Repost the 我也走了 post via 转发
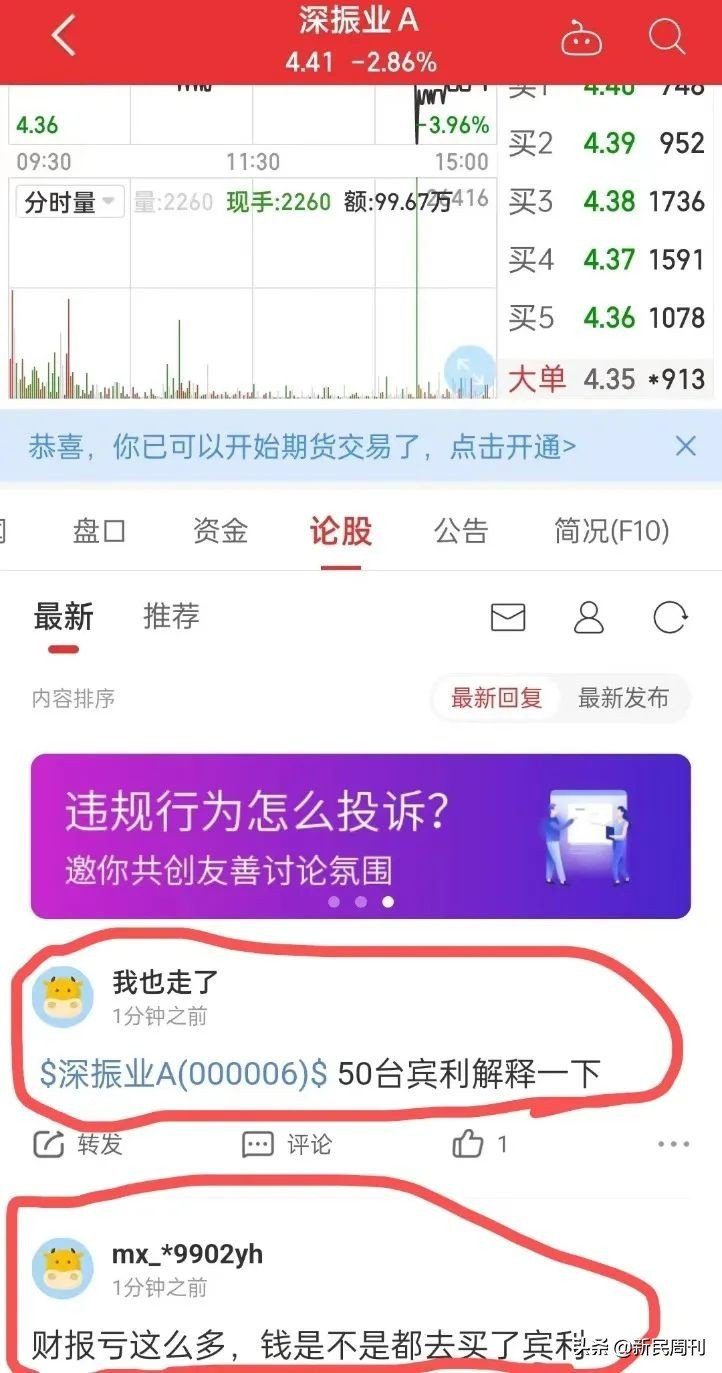Screen dimensions: 722x1373 (x=78, y=1144)
